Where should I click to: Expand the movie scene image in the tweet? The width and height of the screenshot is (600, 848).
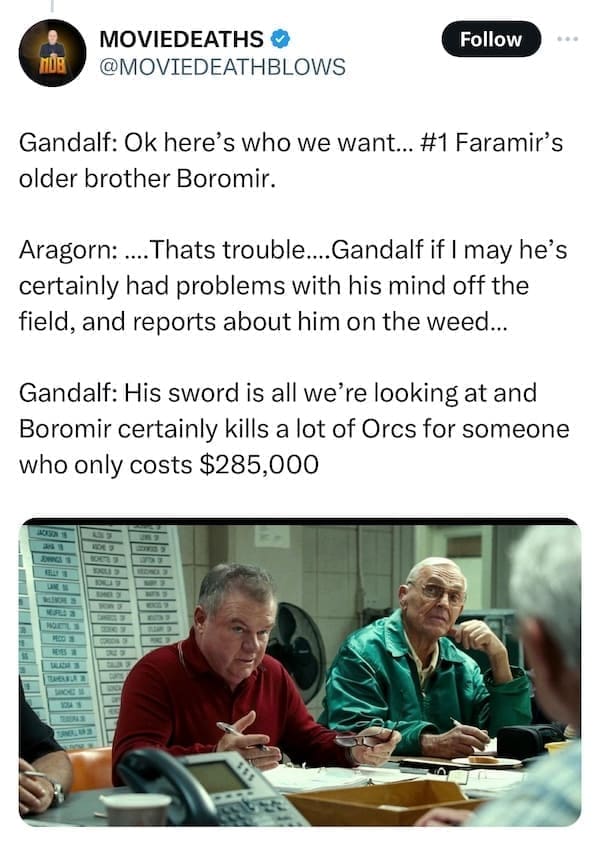coord(299,672)
